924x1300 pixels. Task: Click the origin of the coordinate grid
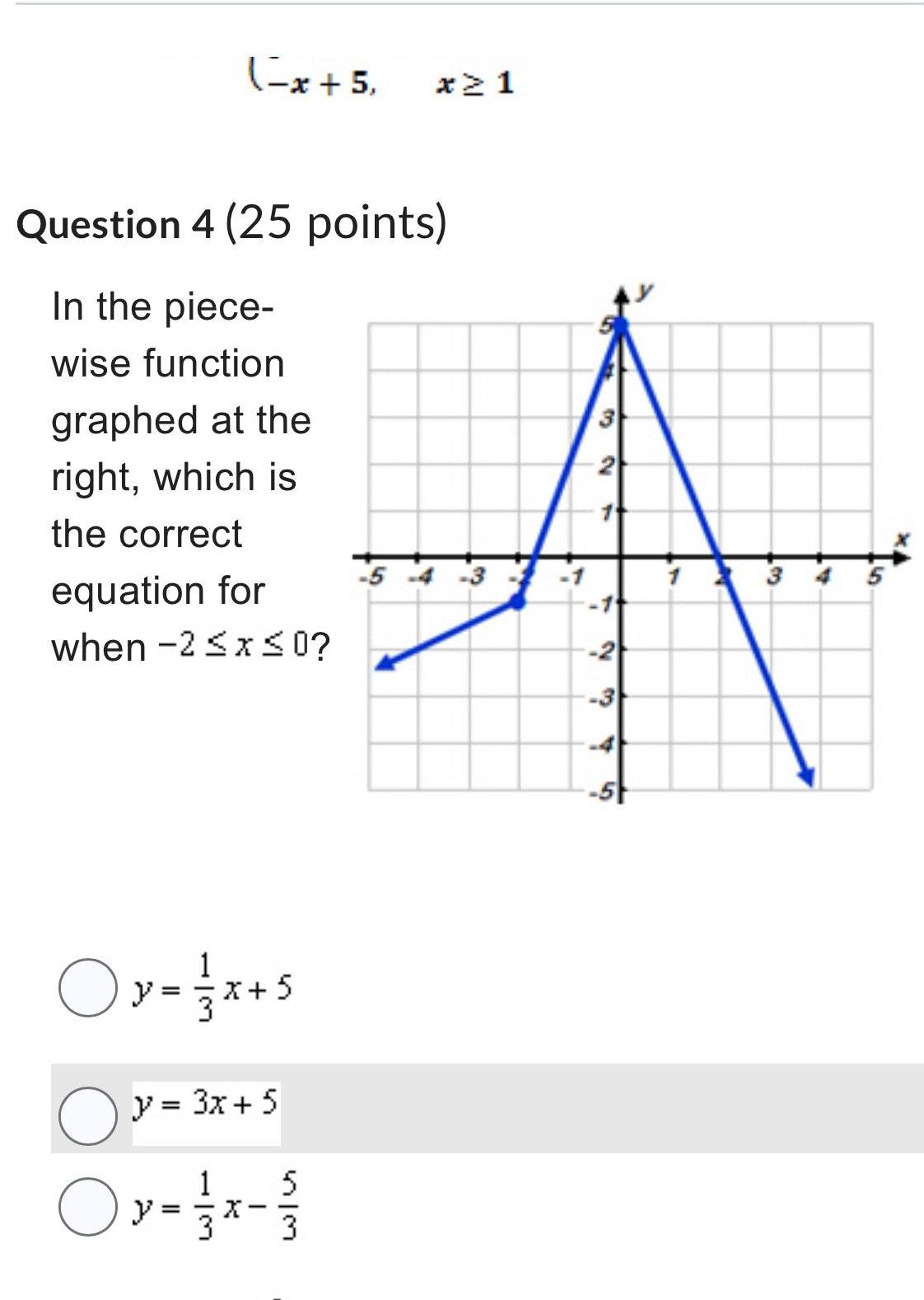(x=619, y=557)
